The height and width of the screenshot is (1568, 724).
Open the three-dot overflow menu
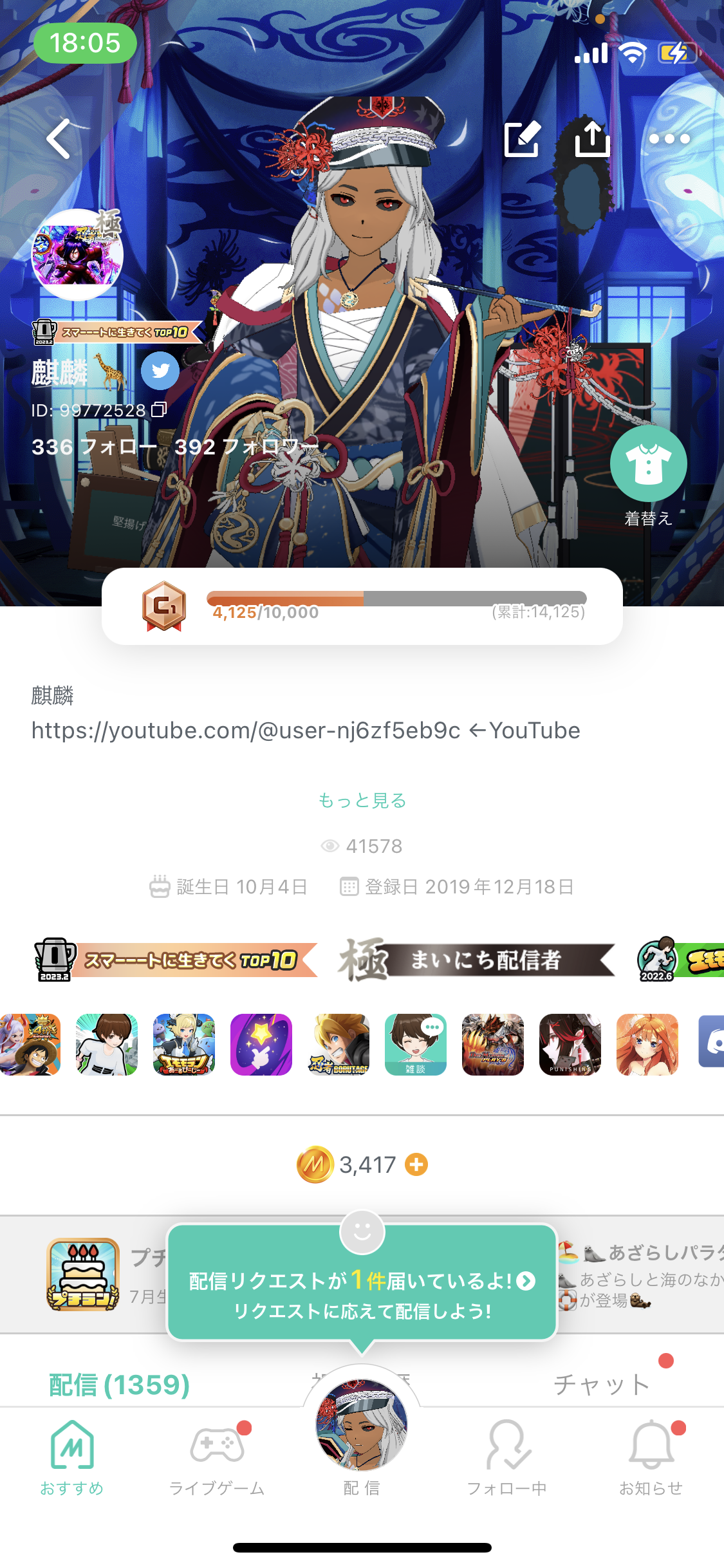click(669, 138)
